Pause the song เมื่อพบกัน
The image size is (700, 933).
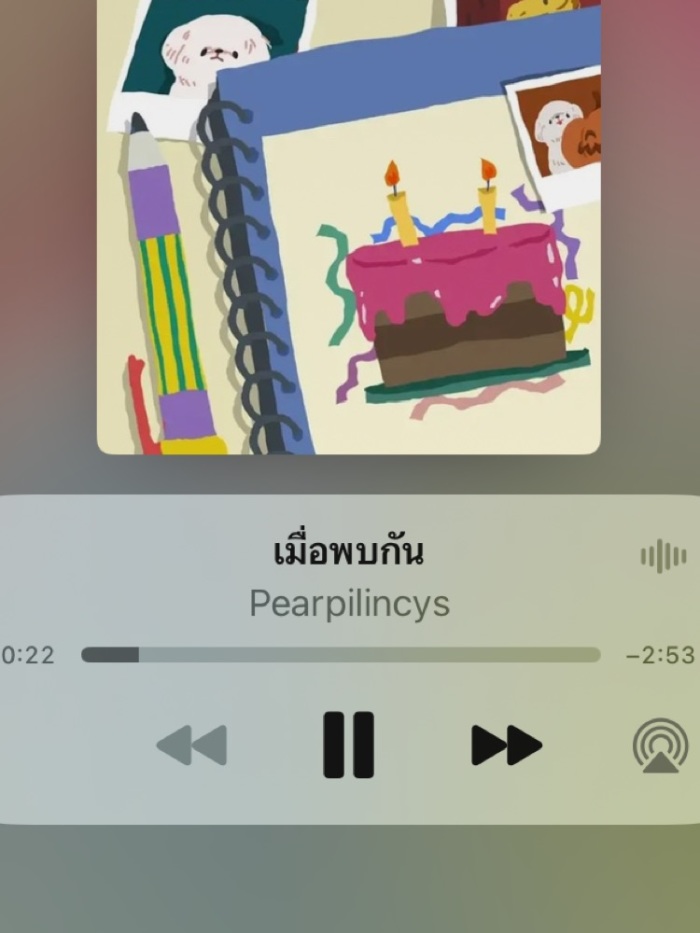[x=348, y=745]
